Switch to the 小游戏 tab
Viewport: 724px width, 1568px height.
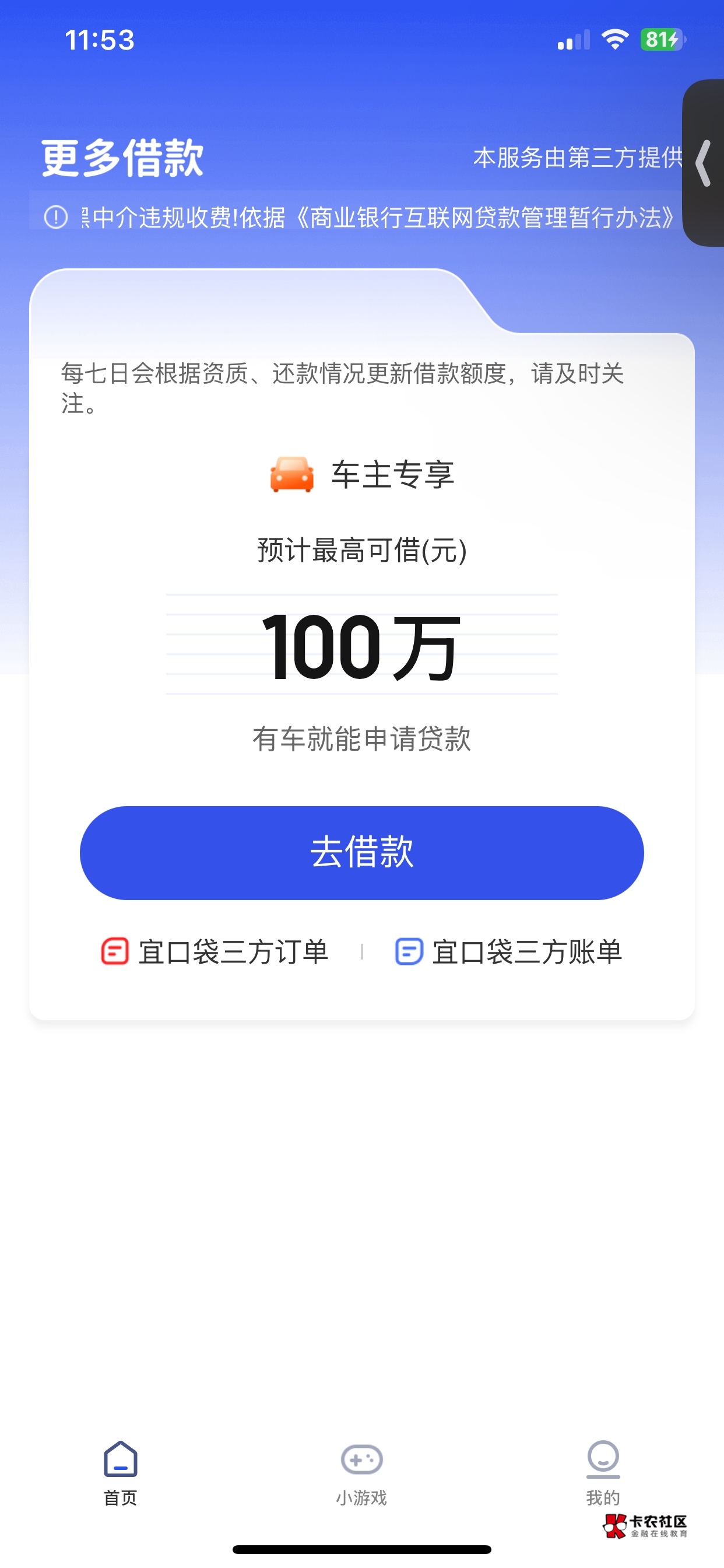coord(361,1472)
